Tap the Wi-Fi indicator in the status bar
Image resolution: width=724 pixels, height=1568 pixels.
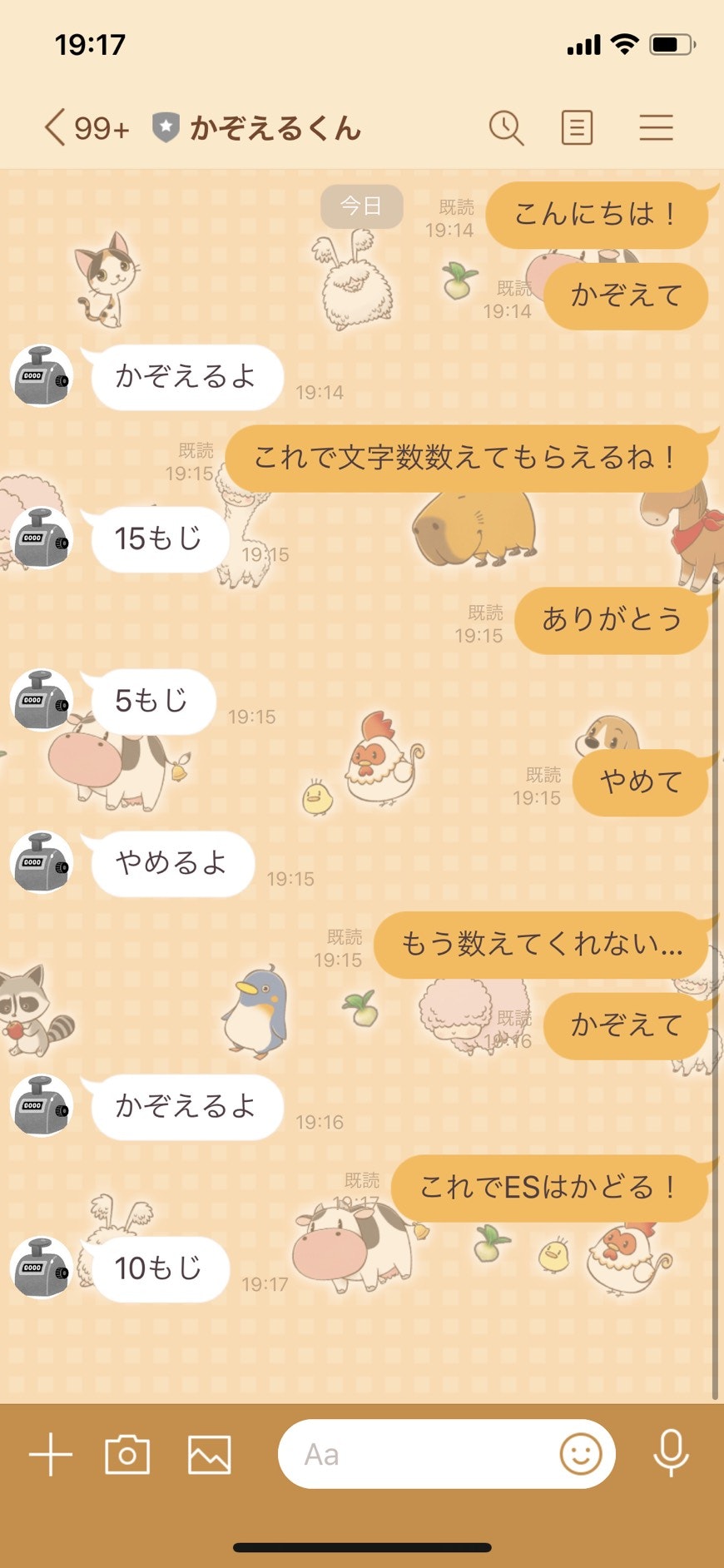[x=626, y=43]
